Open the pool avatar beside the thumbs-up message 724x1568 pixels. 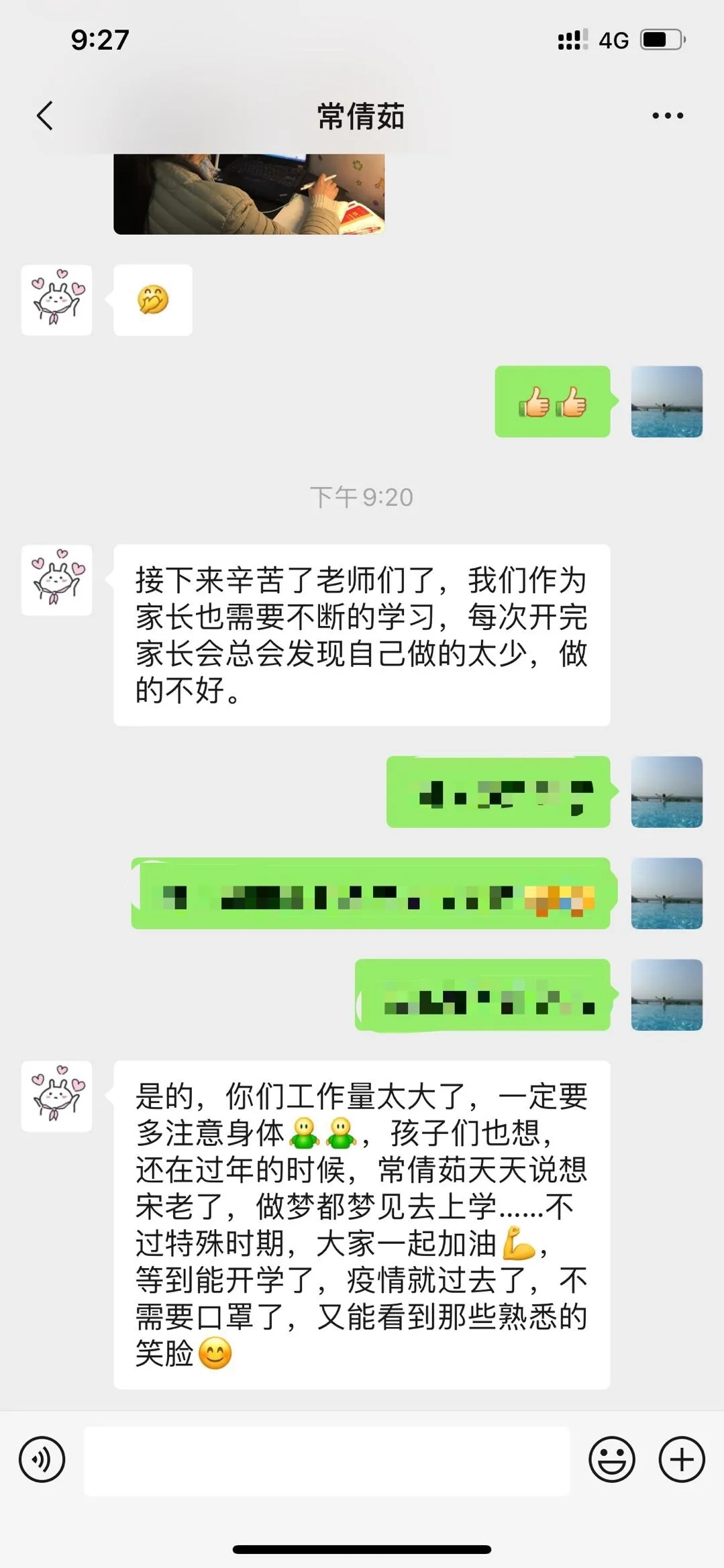tap(666, 402)
